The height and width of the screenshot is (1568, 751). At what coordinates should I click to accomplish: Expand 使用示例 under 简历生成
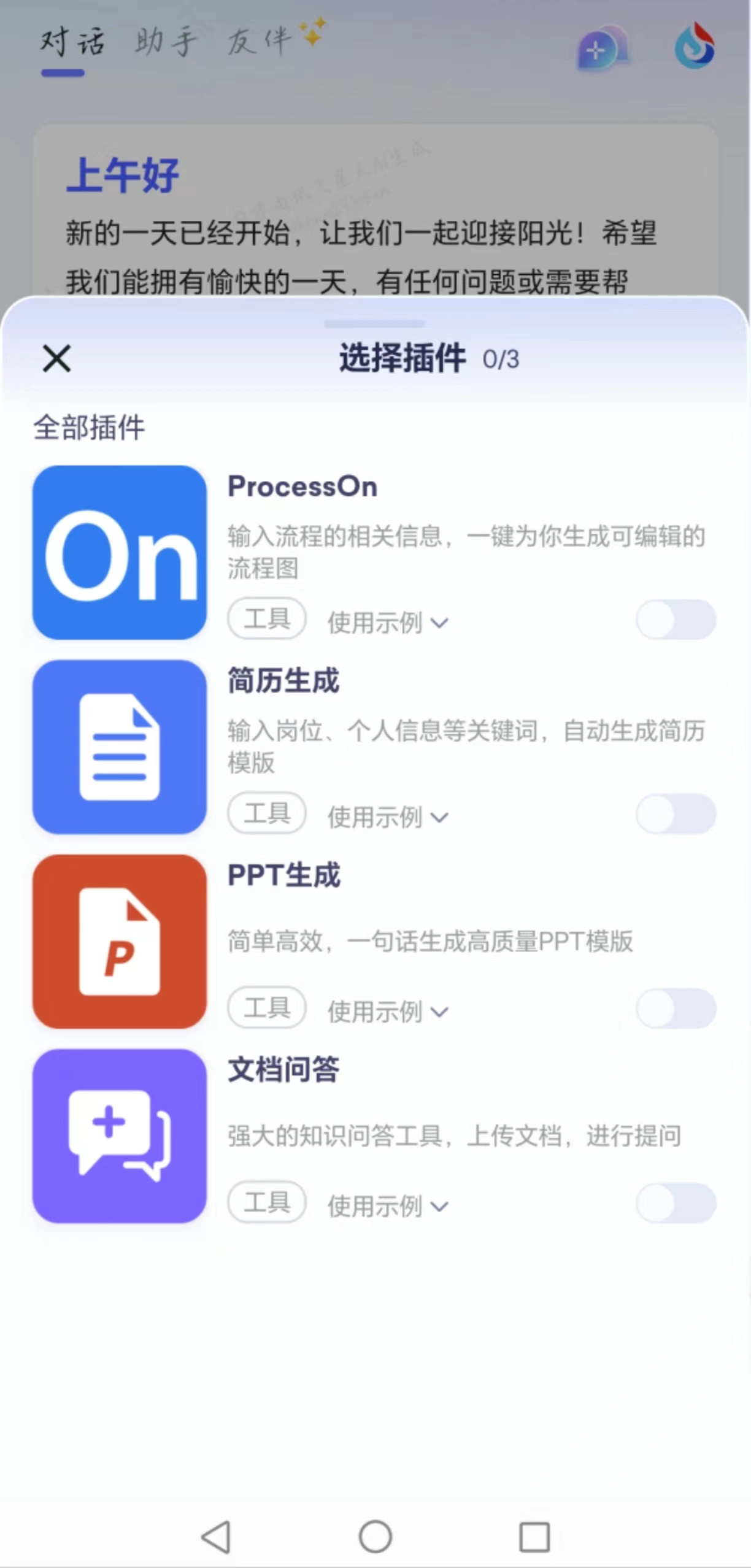tap(388, 817)
